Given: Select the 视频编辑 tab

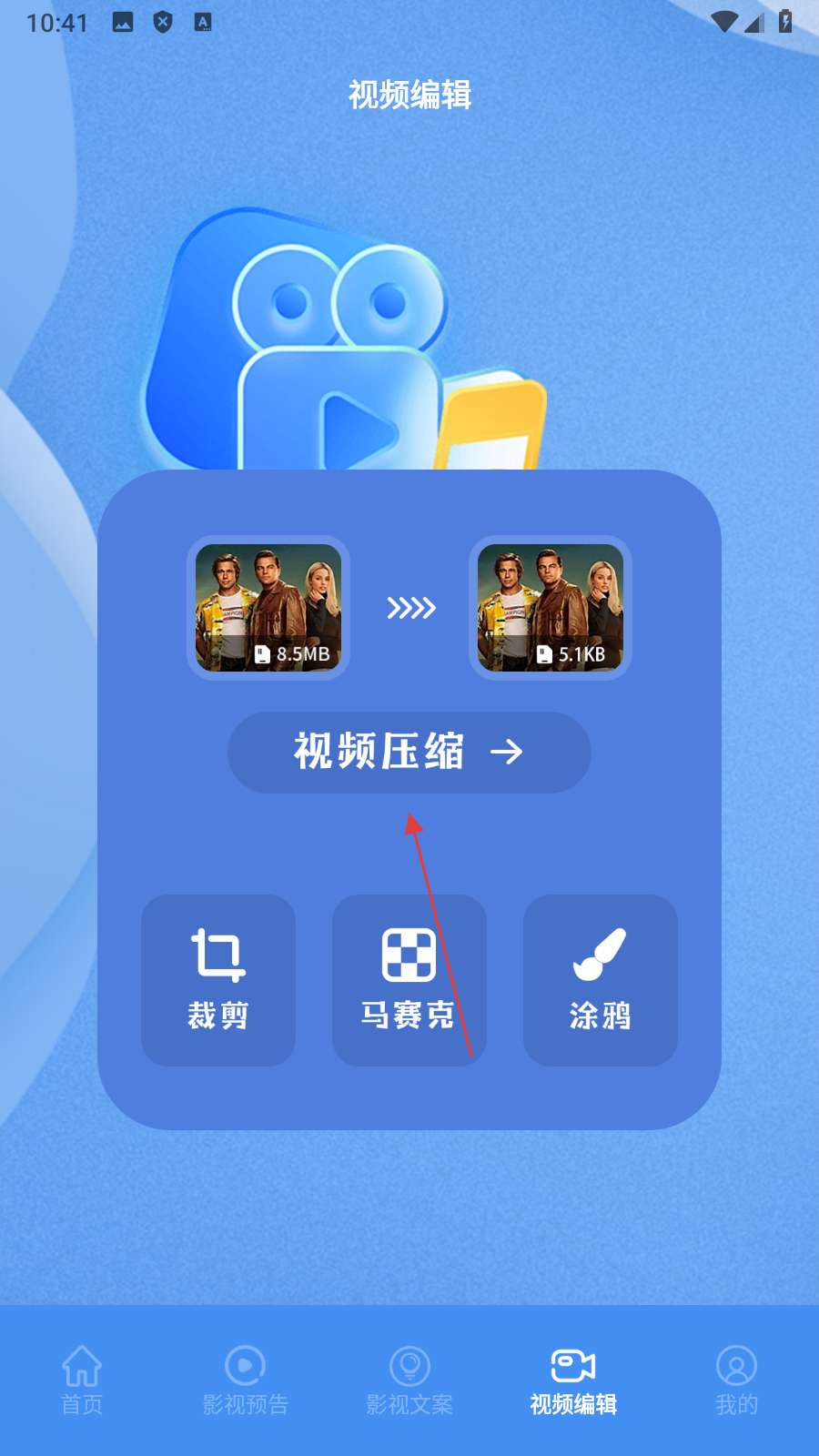Looking at the screenshot, I should point(573,1380).
